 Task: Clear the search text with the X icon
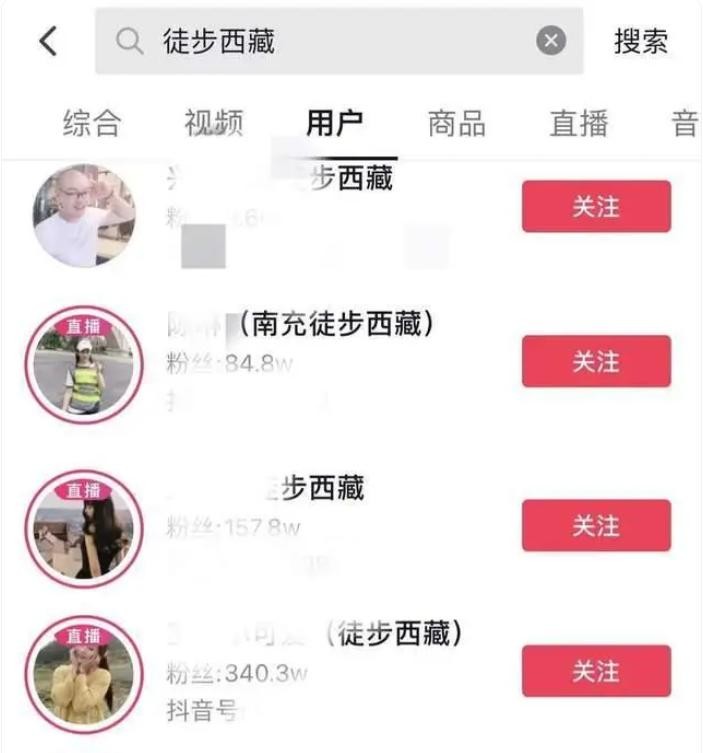pos(551,41)
